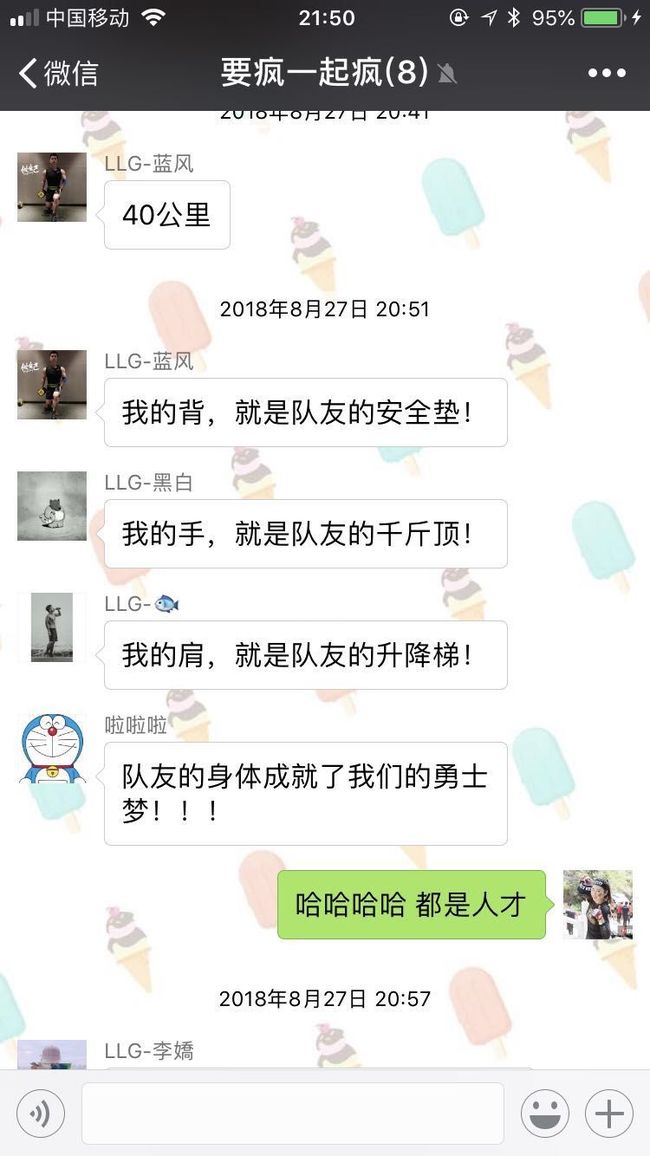Open the plus attachments menu
Image resolution: width=650 pixels, height=1156 pixels.
[609, 1113]
